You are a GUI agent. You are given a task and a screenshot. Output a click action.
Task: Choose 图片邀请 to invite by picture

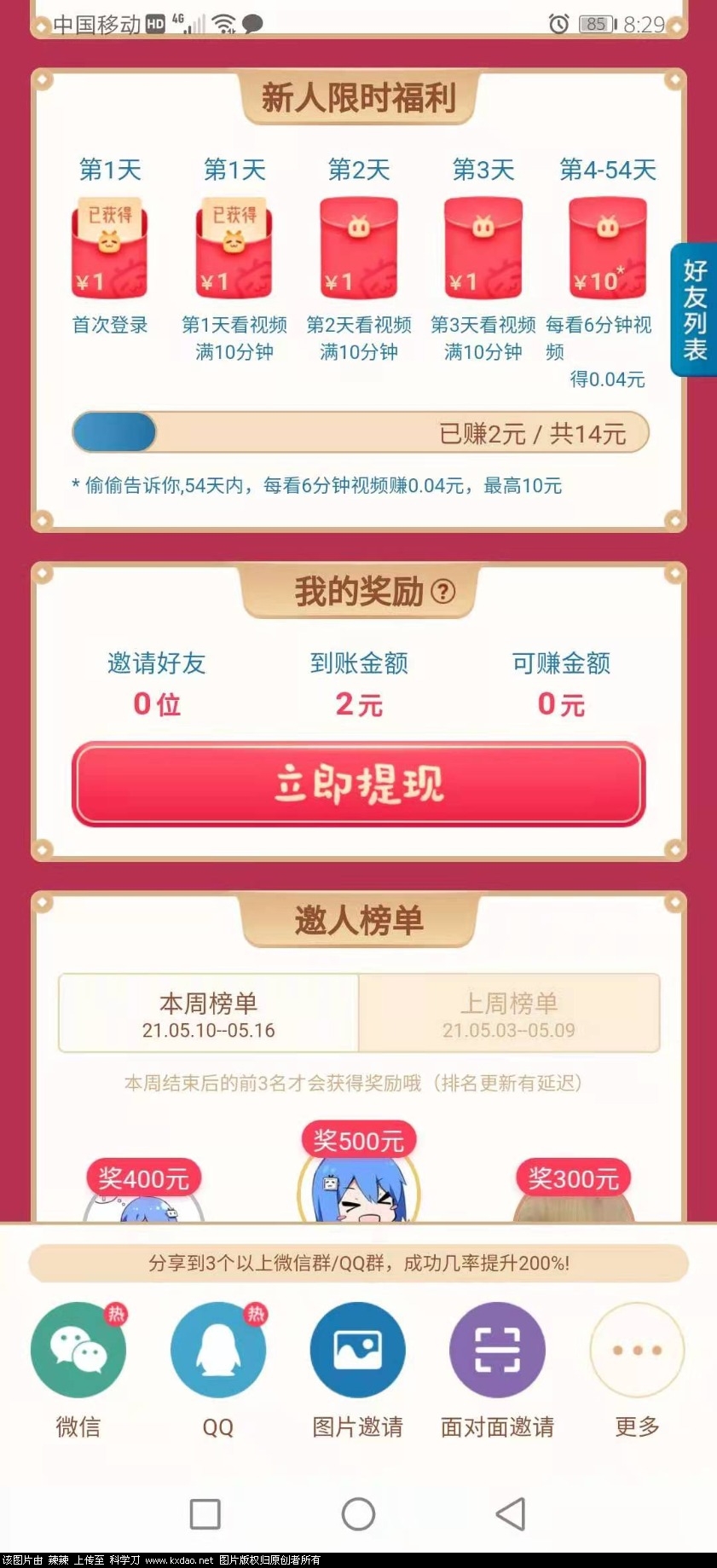[358, 1351]
